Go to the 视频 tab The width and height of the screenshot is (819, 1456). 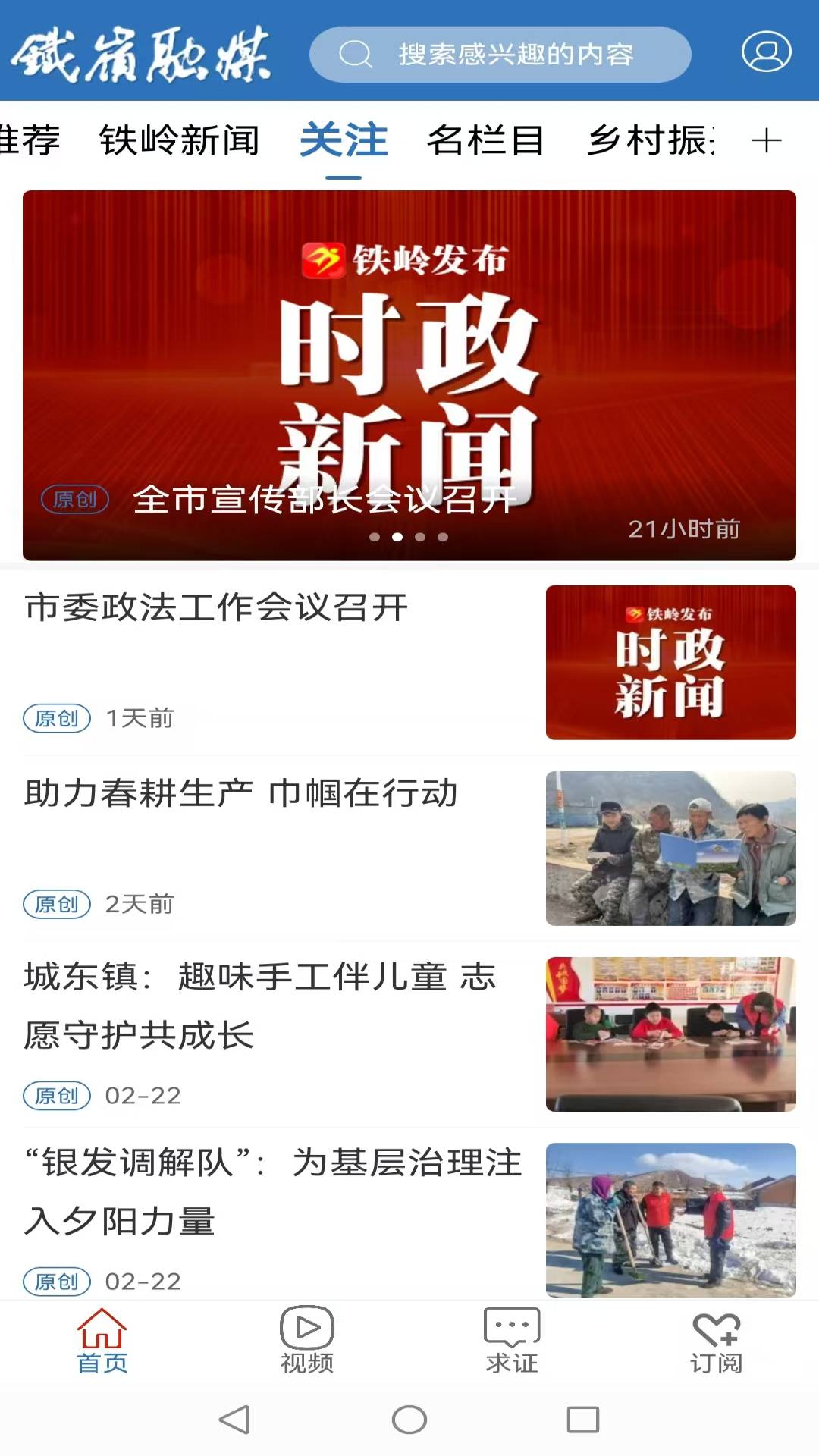click(307, 1341)
